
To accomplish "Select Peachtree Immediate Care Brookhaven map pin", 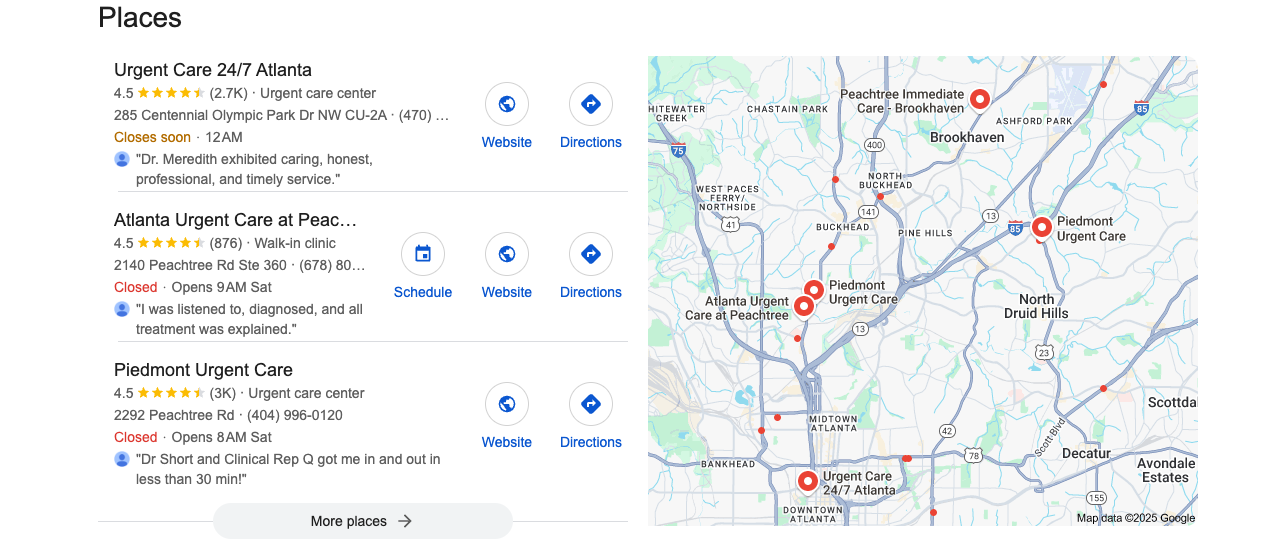I will coord(980,98).
